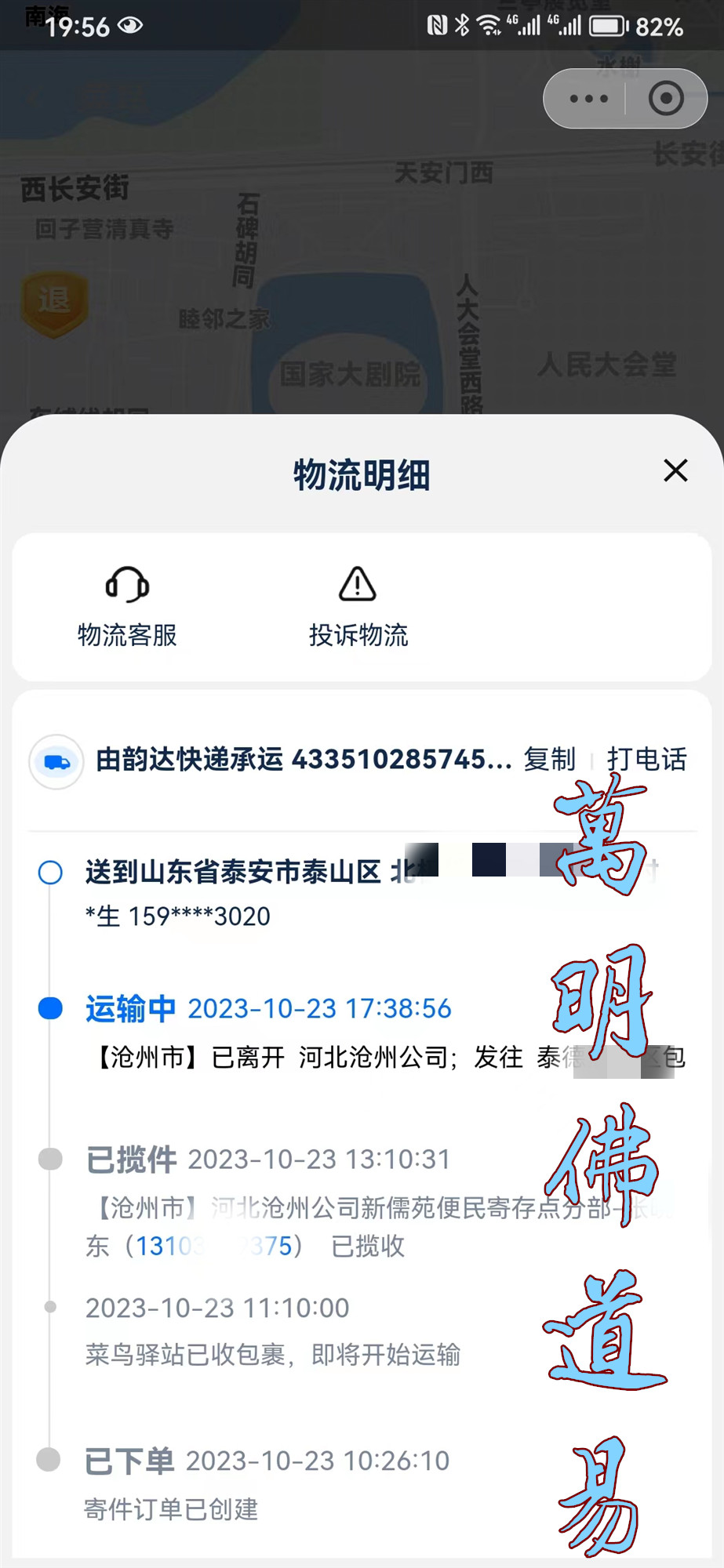The image size is (724, 1568).
Task: Tap the mini program circle close button
Action: tap(666, 99)
